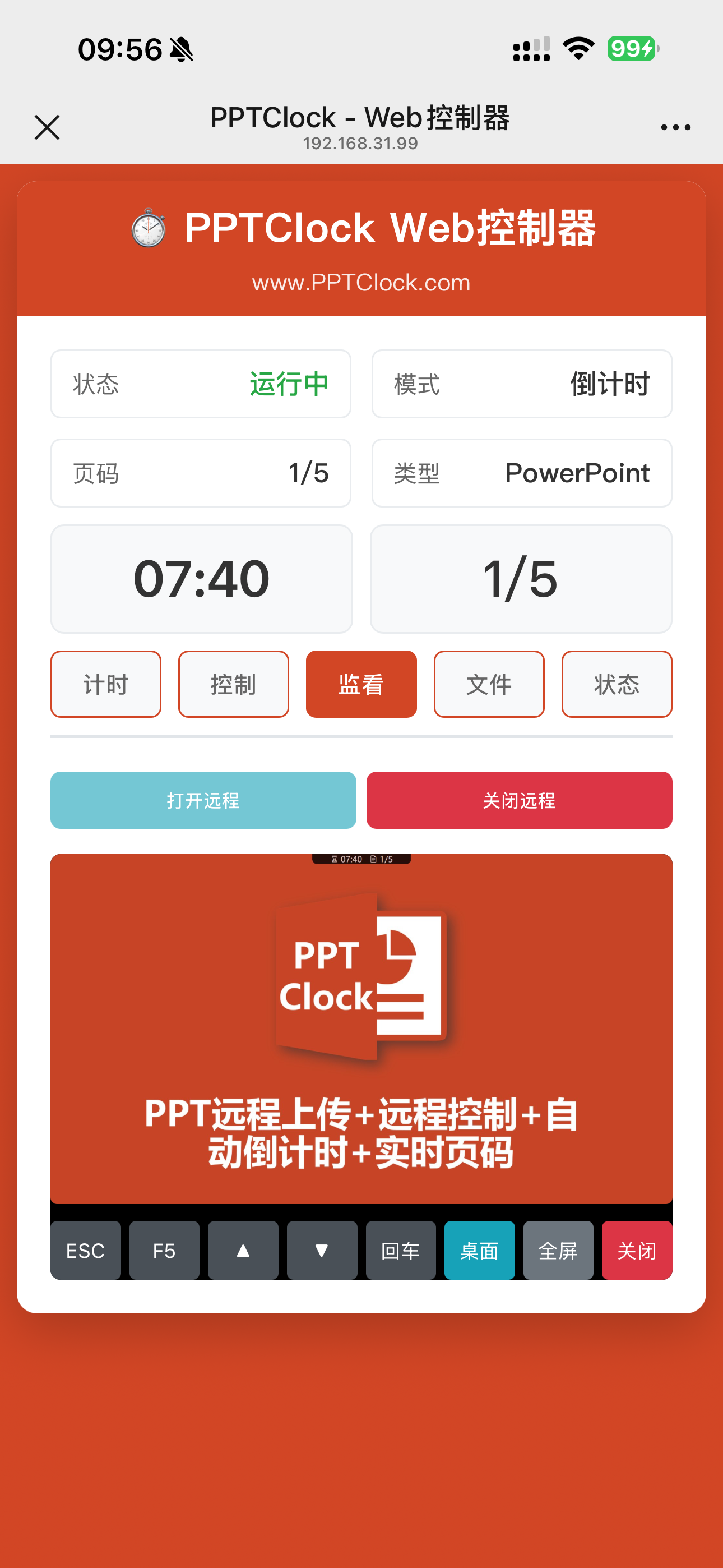Tap the red 关闭 button
Screen dimensions: 723x1568
coord(637,1250)
